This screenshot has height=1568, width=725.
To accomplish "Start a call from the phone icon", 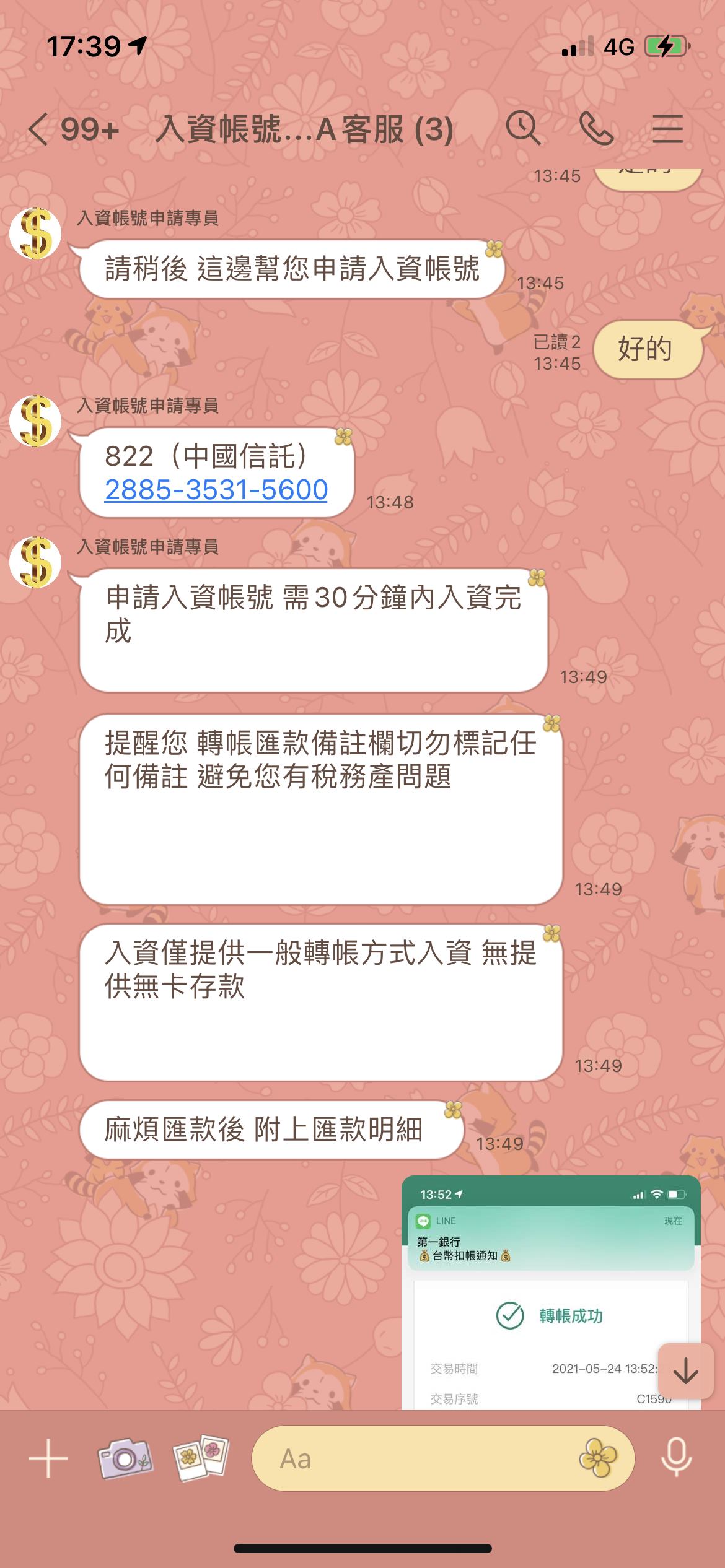I will [595, 129].
